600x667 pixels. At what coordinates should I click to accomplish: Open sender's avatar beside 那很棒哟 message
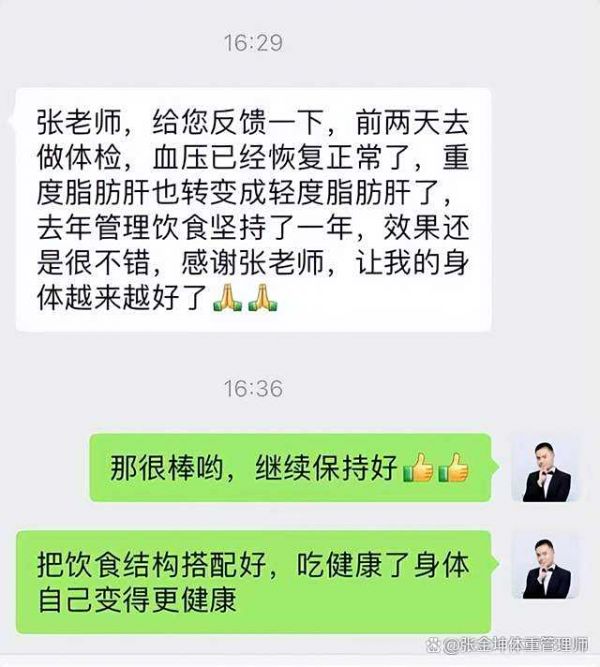[x=546, y=468]
